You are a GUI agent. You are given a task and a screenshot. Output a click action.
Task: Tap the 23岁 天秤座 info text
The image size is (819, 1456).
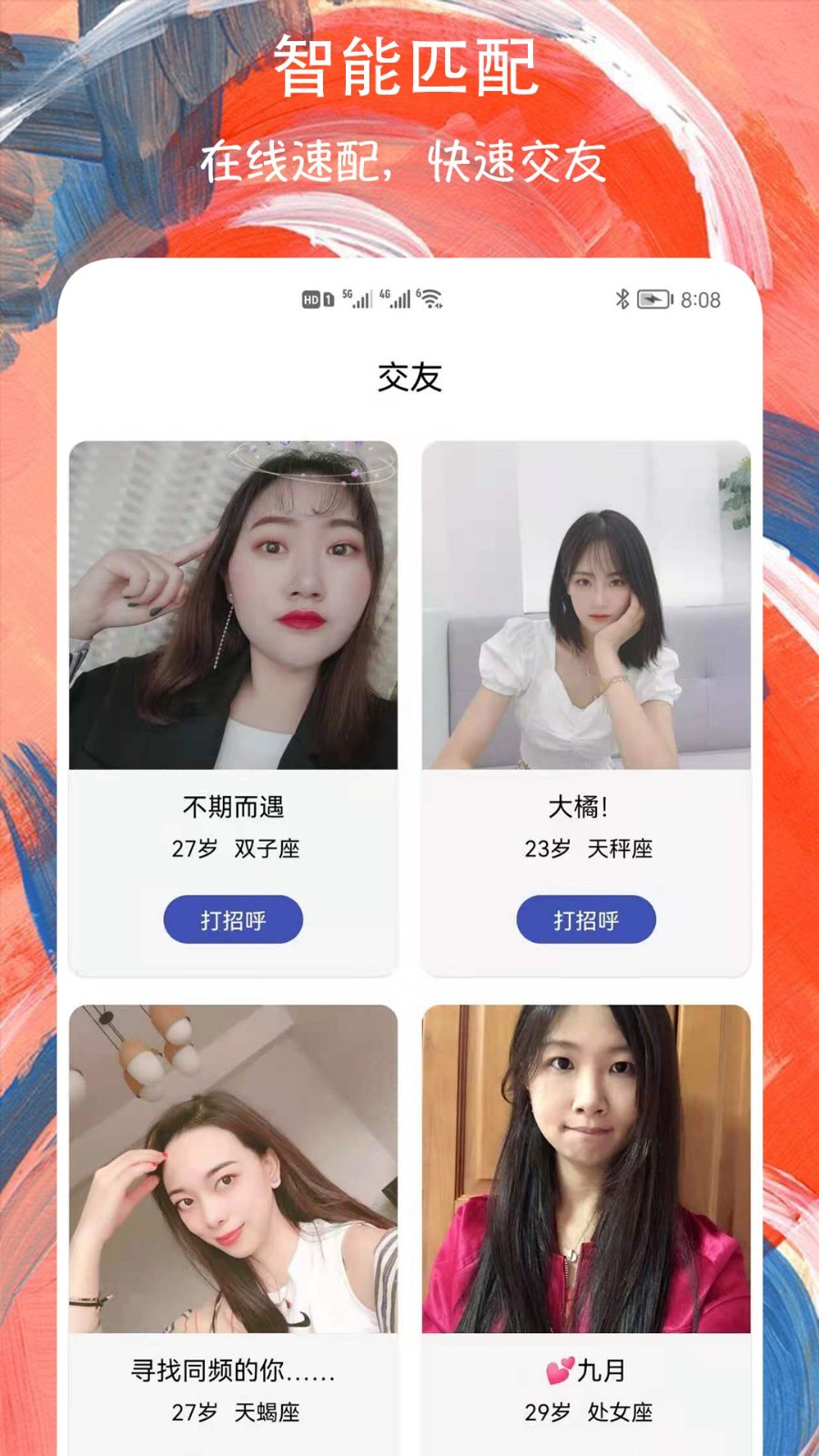pyautogui.click(x=586, y=849)
